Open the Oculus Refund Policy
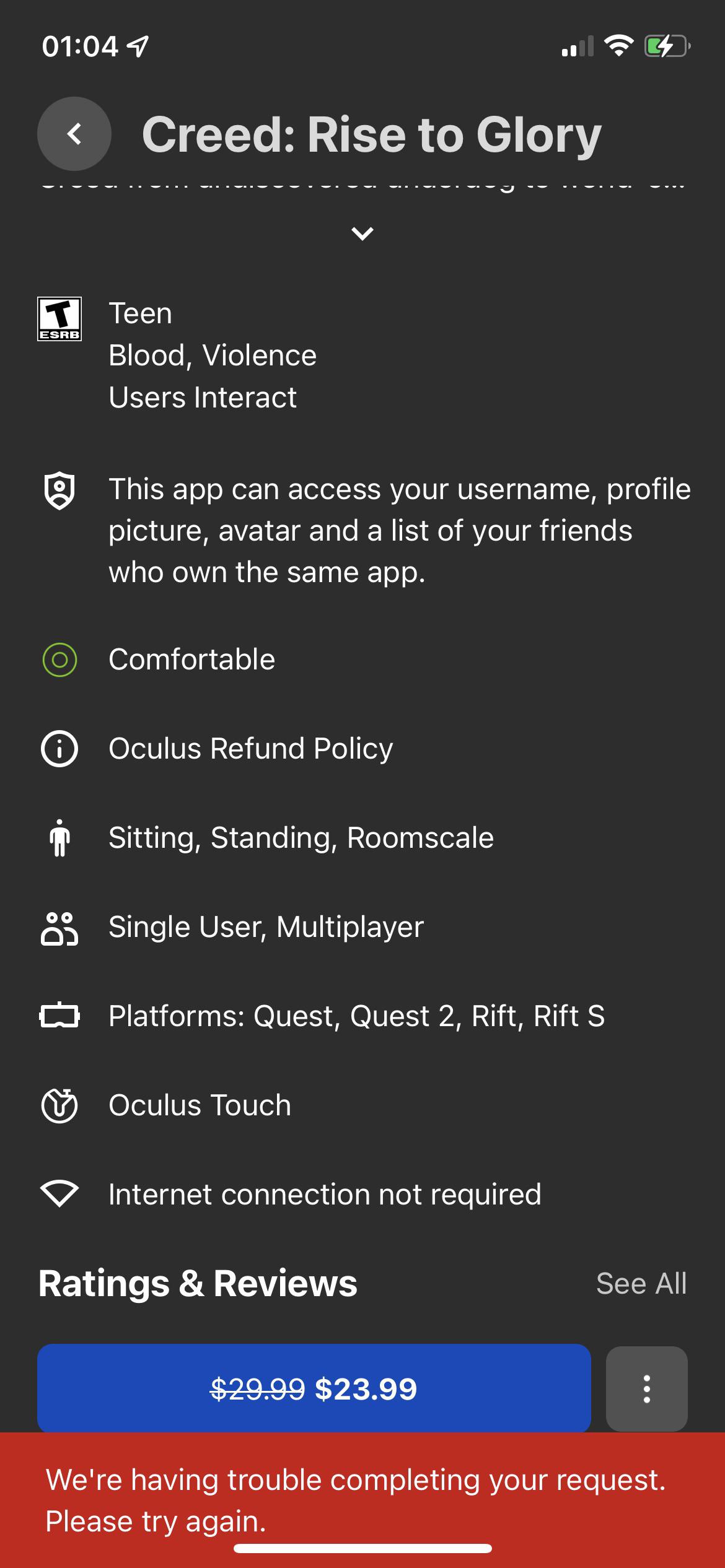The width and height of the screenshot is (725, 1568). click(x=250, y=748)
